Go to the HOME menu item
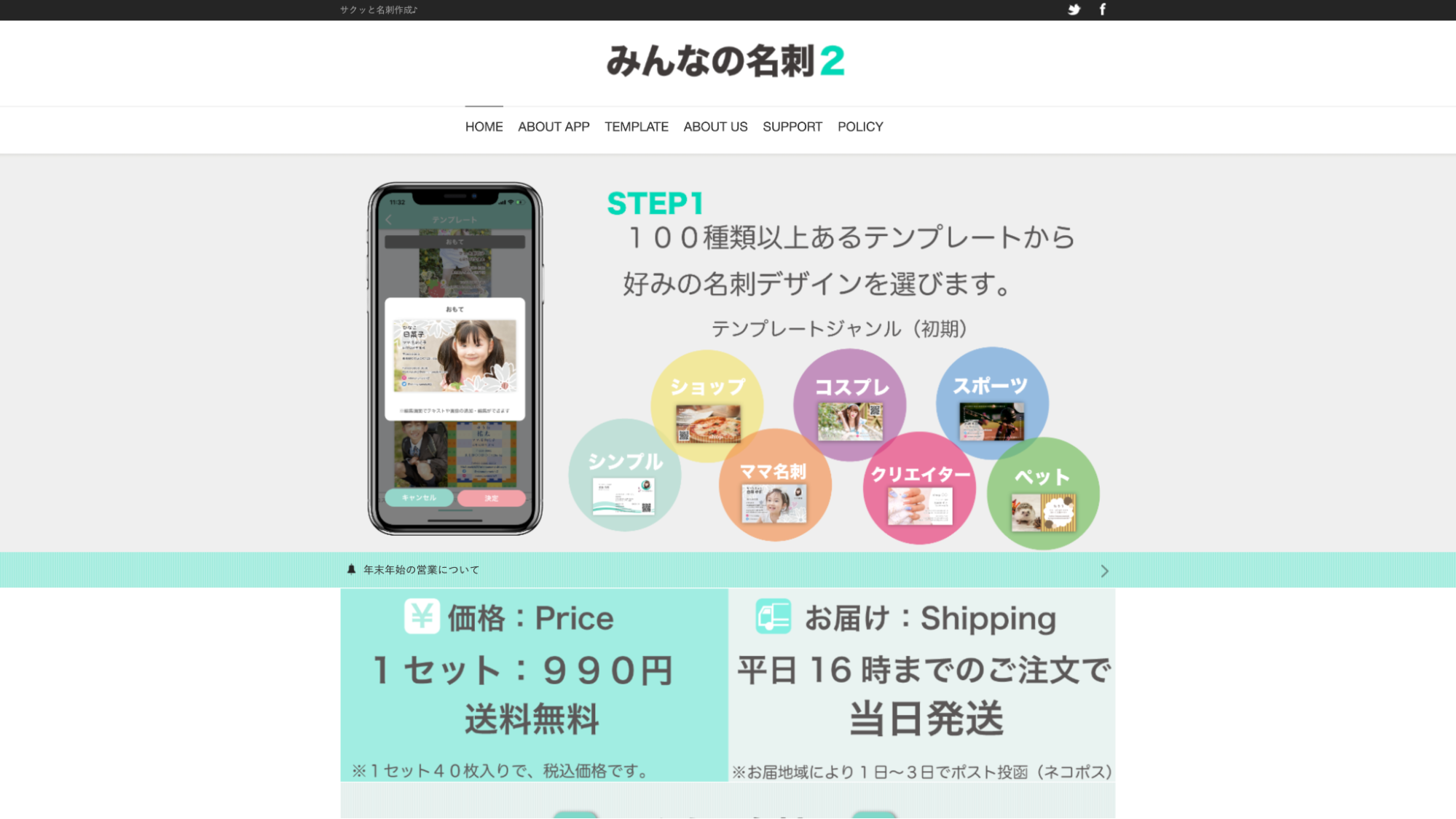 point(484,127)
